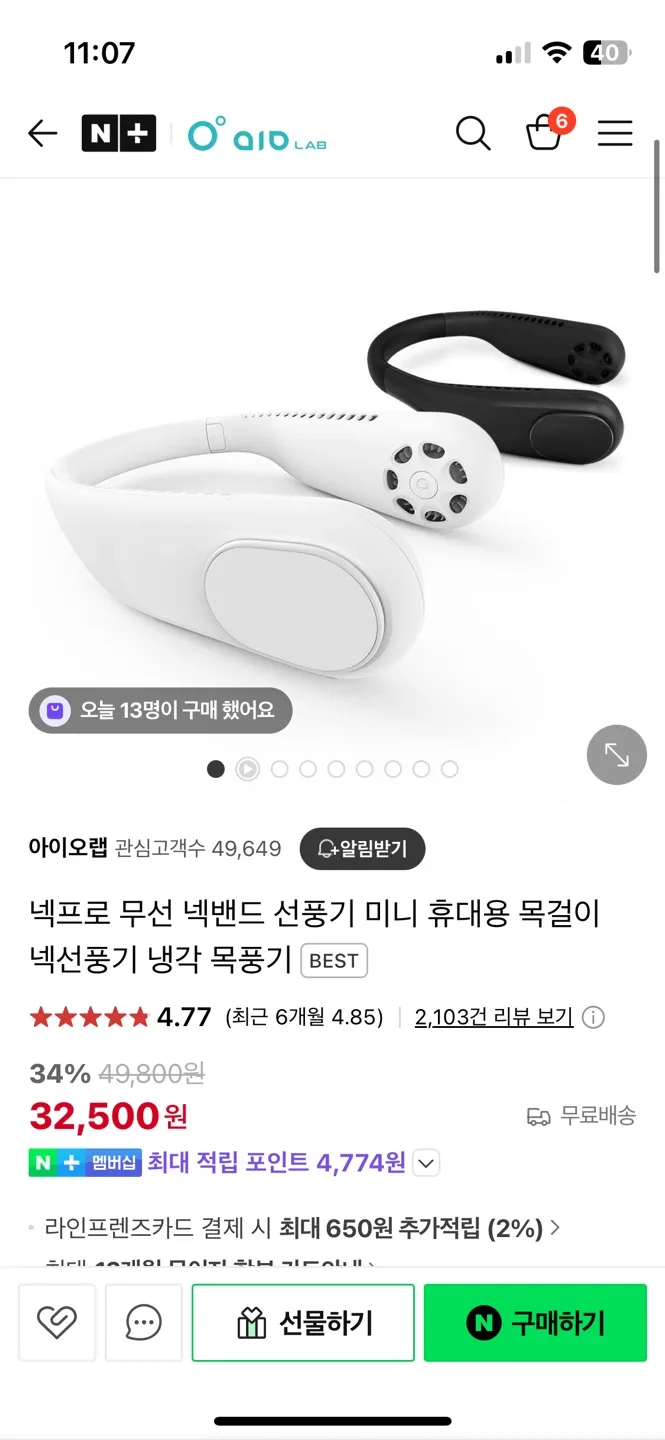Open the rating info icon
This screenshot has height=1440, width=665.
point(594,1018)
